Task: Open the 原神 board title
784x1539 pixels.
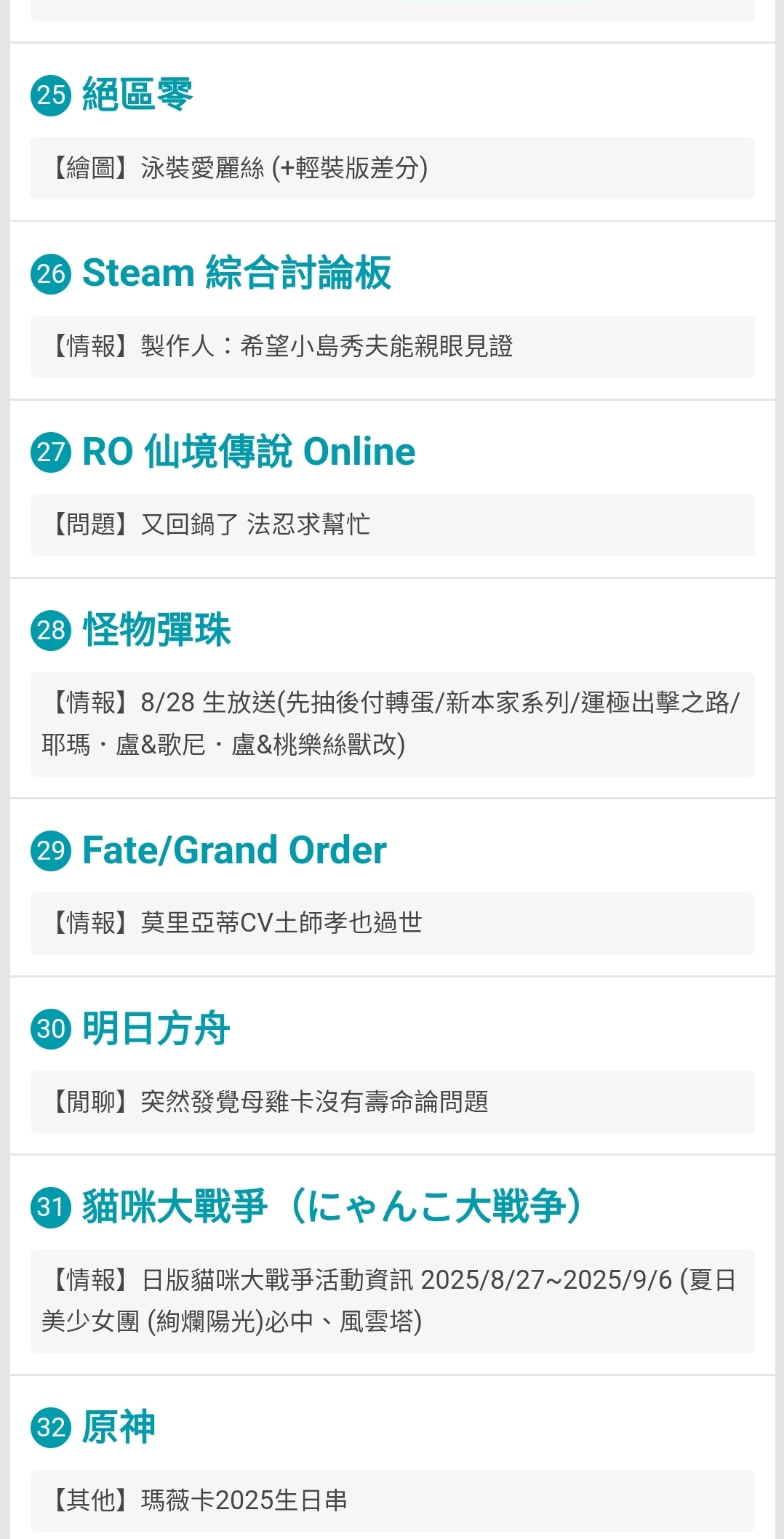Action: point(119,1427)
